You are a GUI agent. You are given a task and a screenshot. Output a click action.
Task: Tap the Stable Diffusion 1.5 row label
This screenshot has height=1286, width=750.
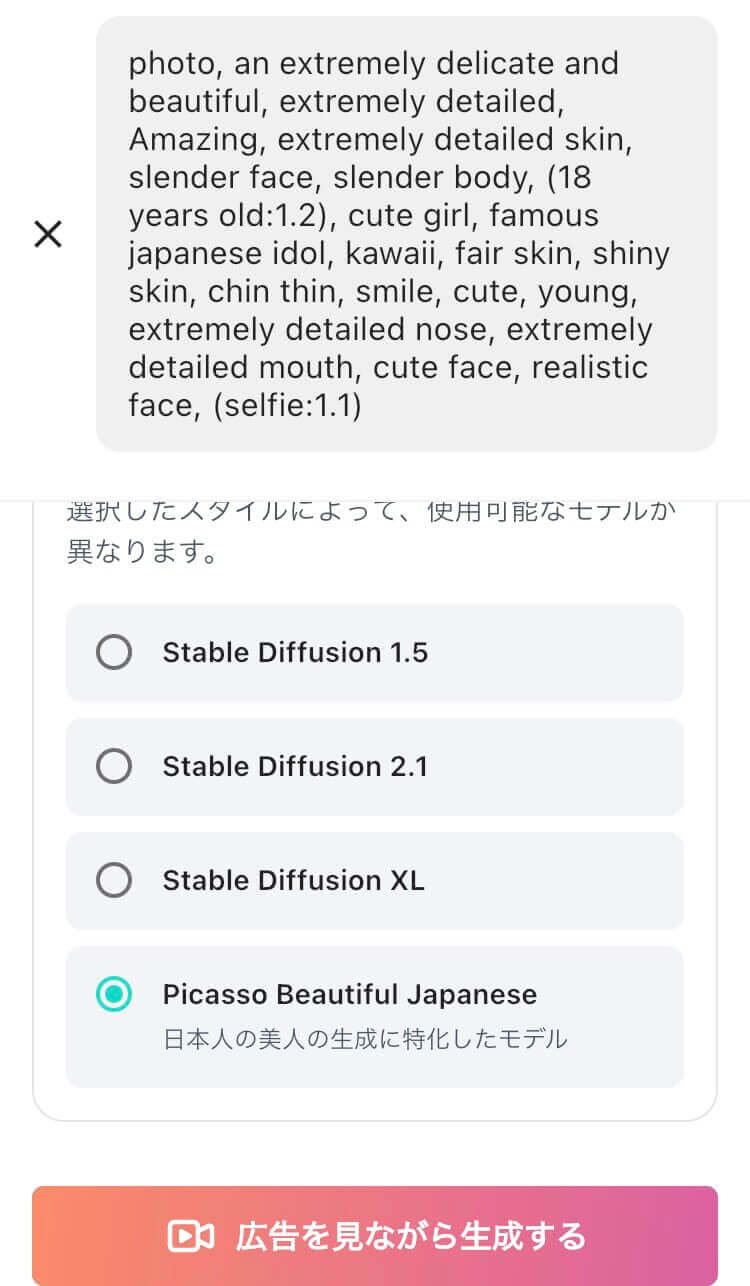(295, 652)
